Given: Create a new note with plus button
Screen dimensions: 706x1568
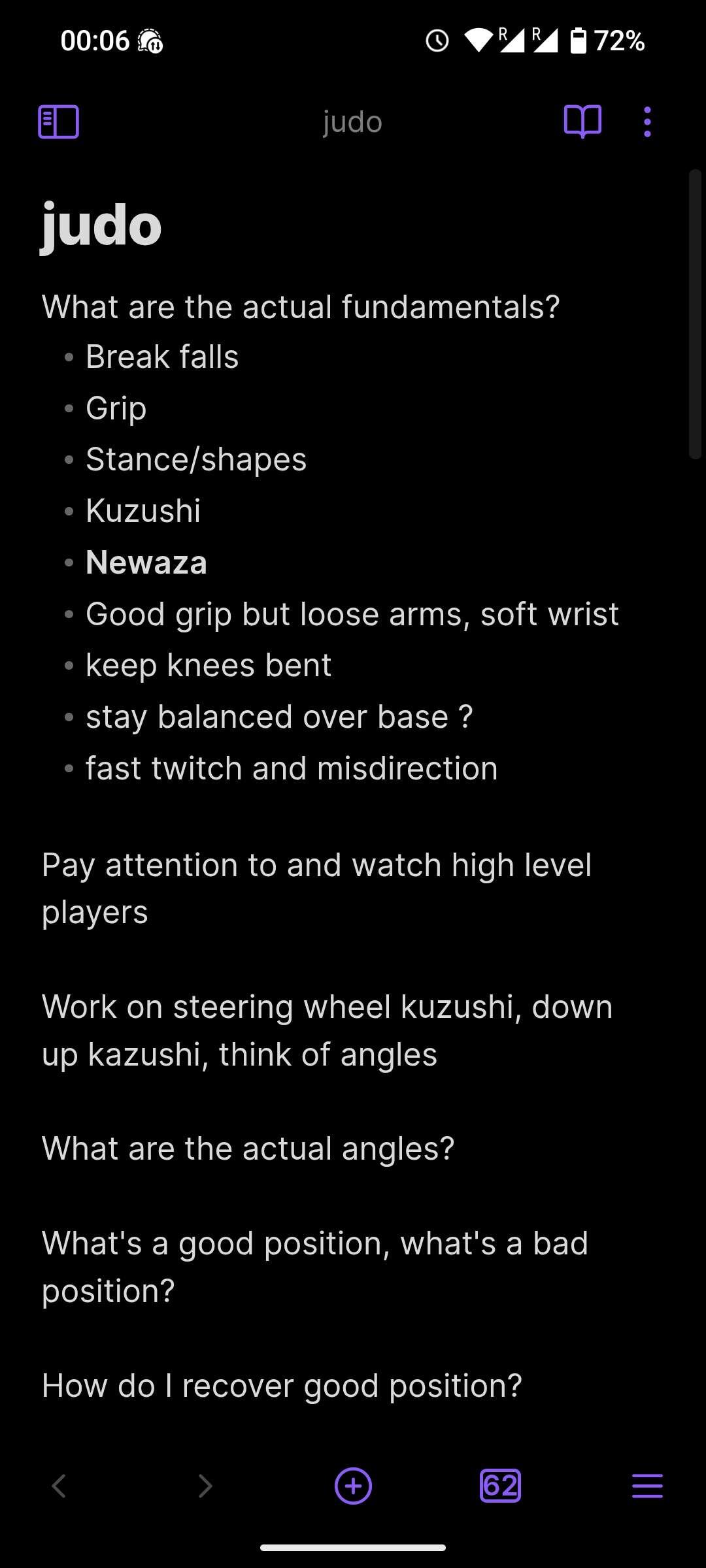Looking at the screenshot, I should tap(353, 1486).
